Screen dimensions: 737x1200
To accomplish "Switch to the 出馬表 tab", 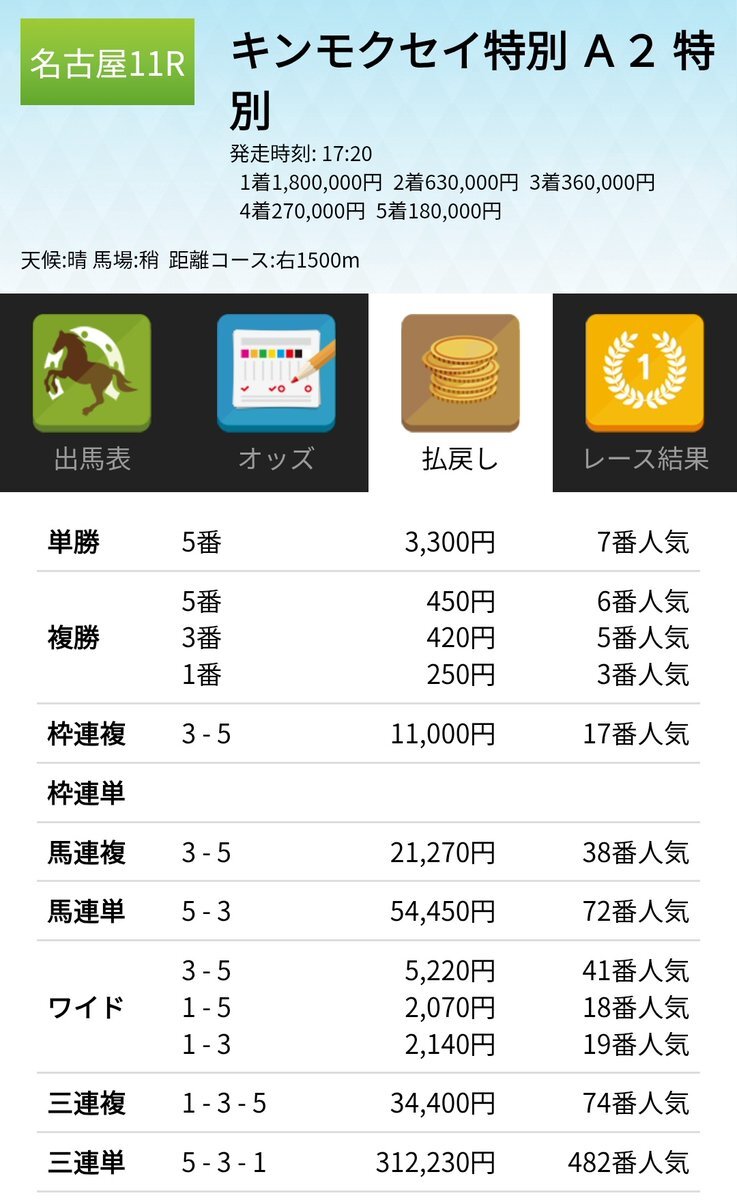I will point(92,392).
